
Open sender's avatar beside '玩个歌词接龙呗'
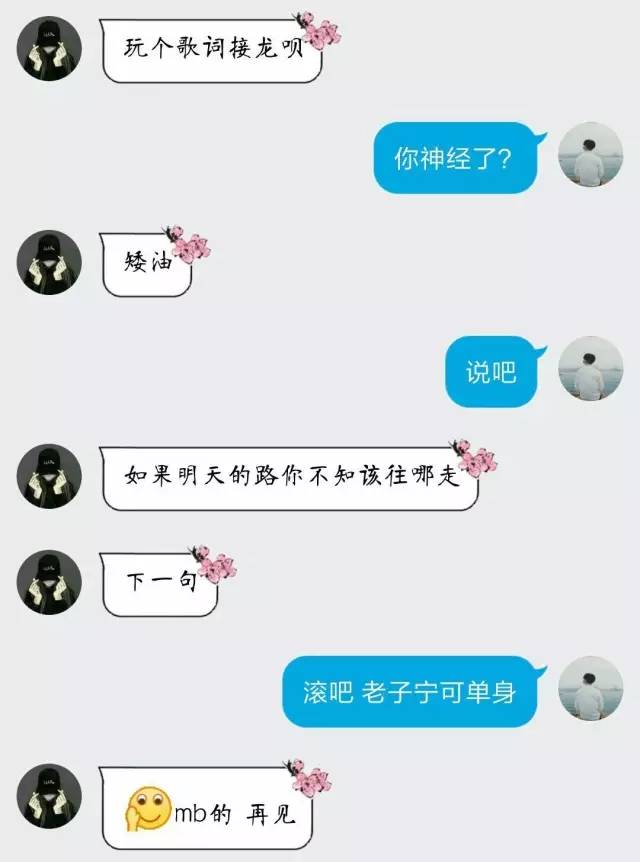tap(49, 47)
